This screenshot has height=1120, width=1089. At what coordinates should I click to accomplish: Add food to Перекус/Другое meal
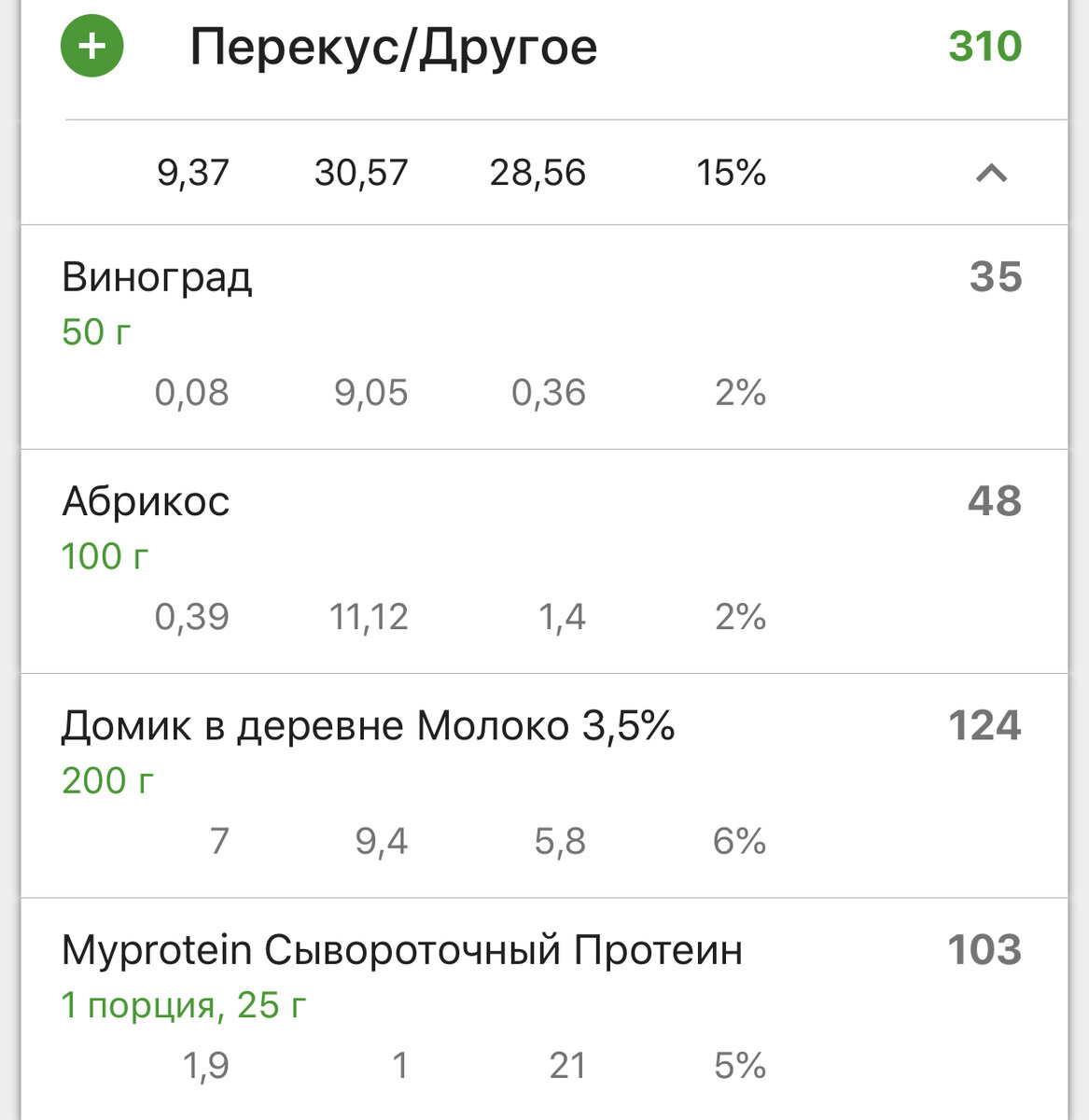click(x=91, y=46)
